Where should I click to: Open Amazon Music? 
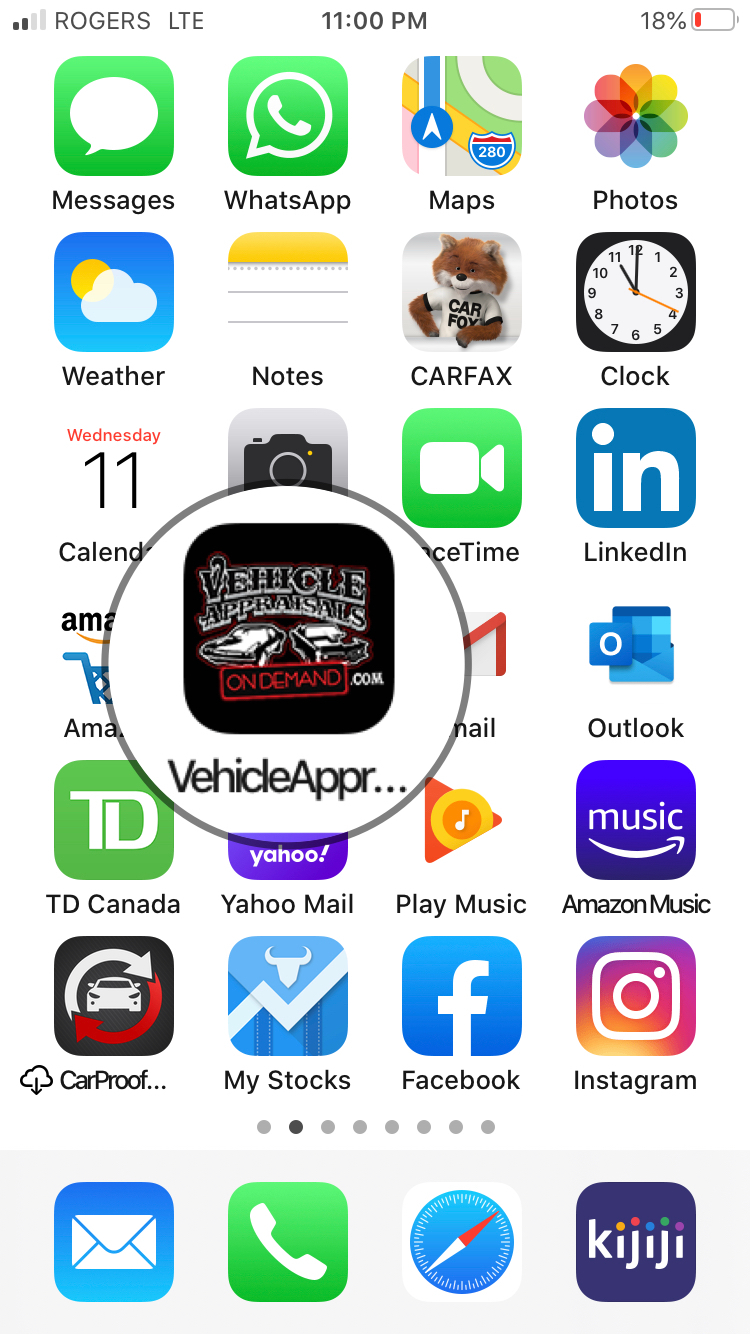tap(636, 820)
